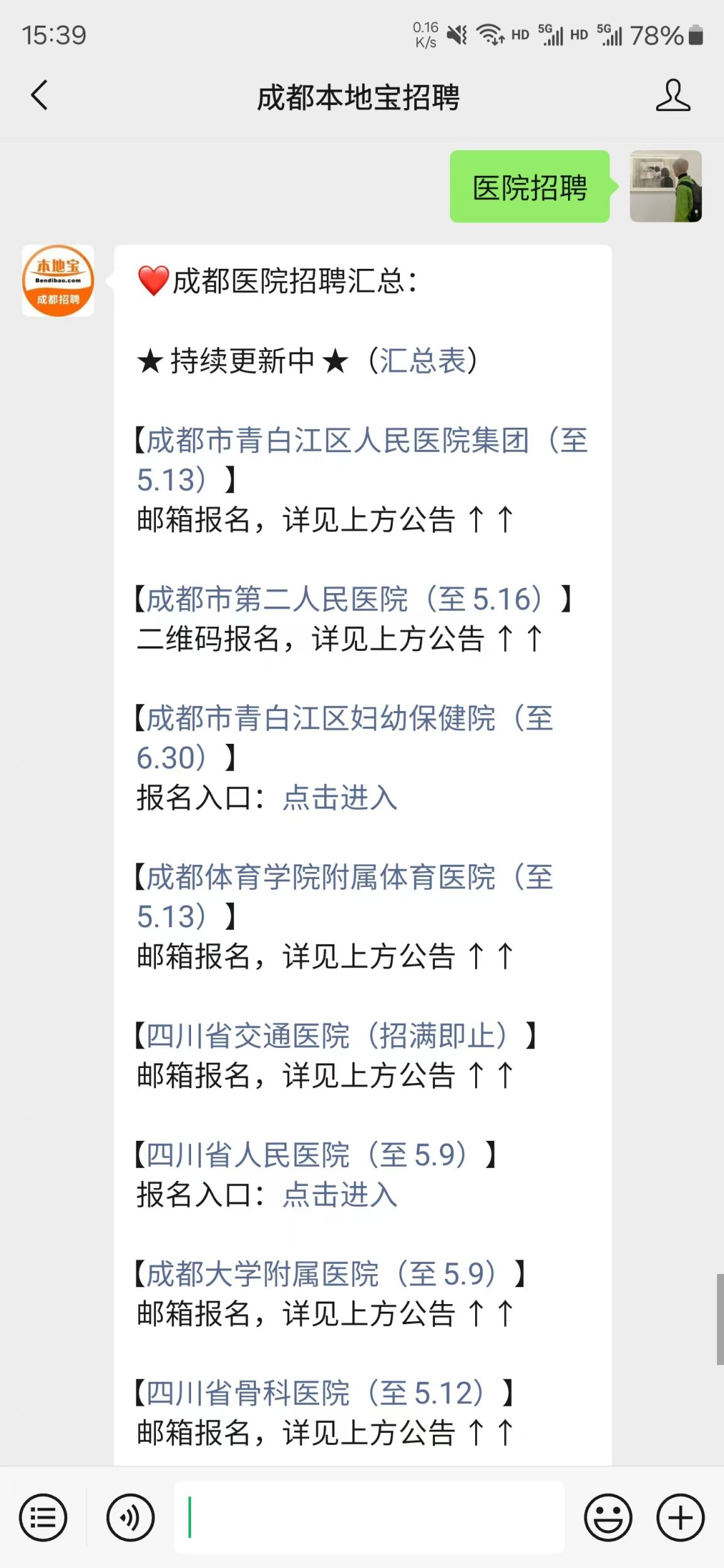Open 成都市青白江区妇幼保健院 link
The image size is (724, 1568).
[x=344, y=738]
